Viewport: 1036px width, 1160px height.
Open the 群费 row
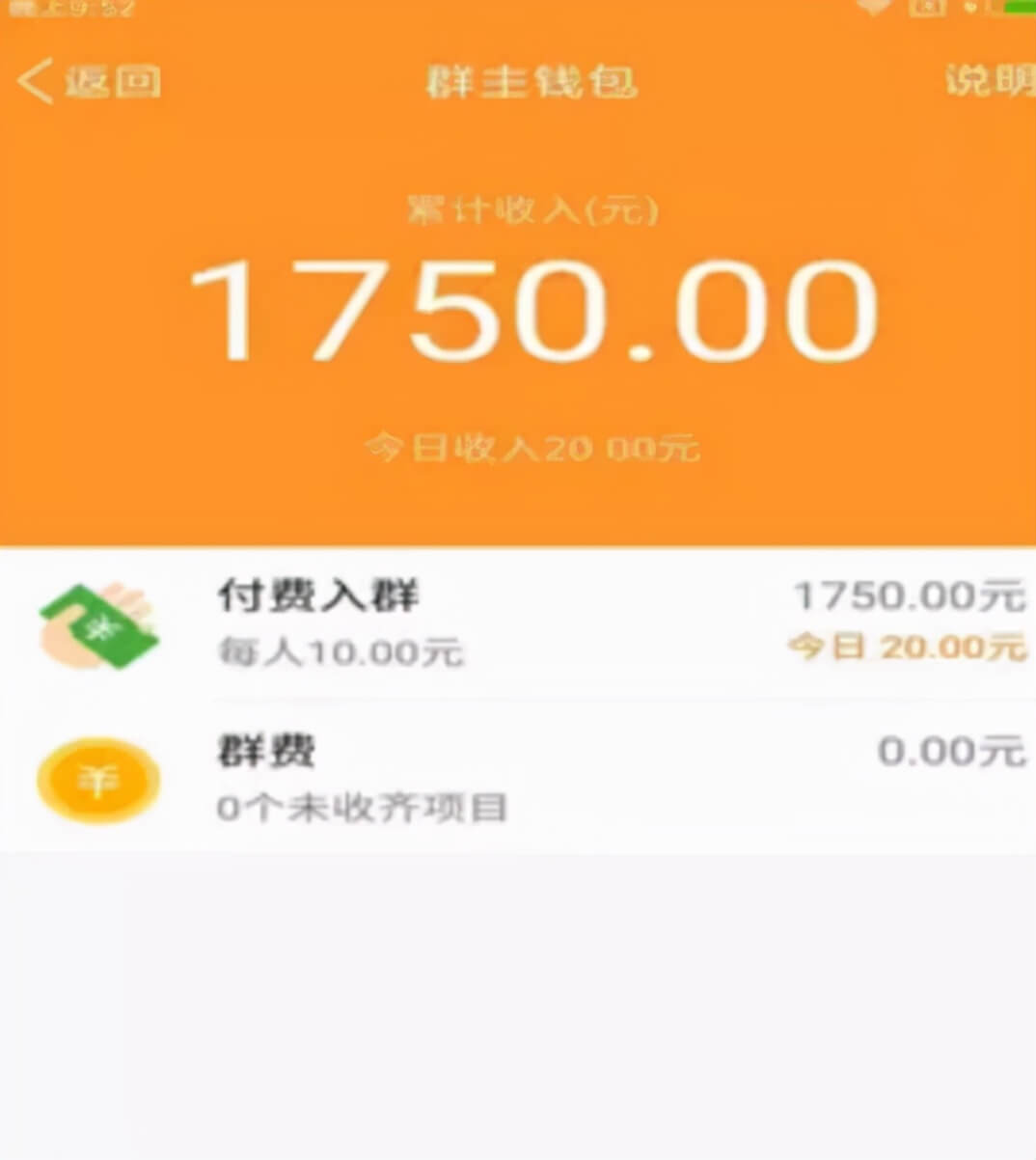518,778
